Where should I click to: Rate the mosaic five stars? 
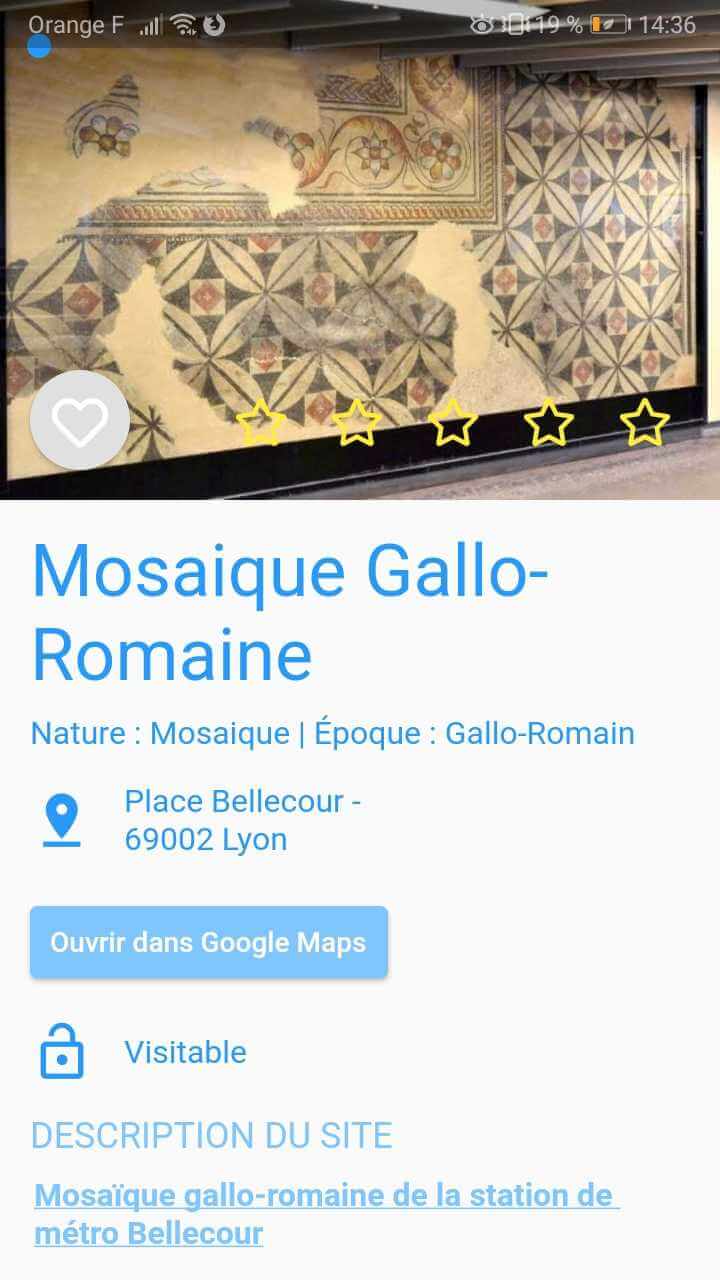645,422
